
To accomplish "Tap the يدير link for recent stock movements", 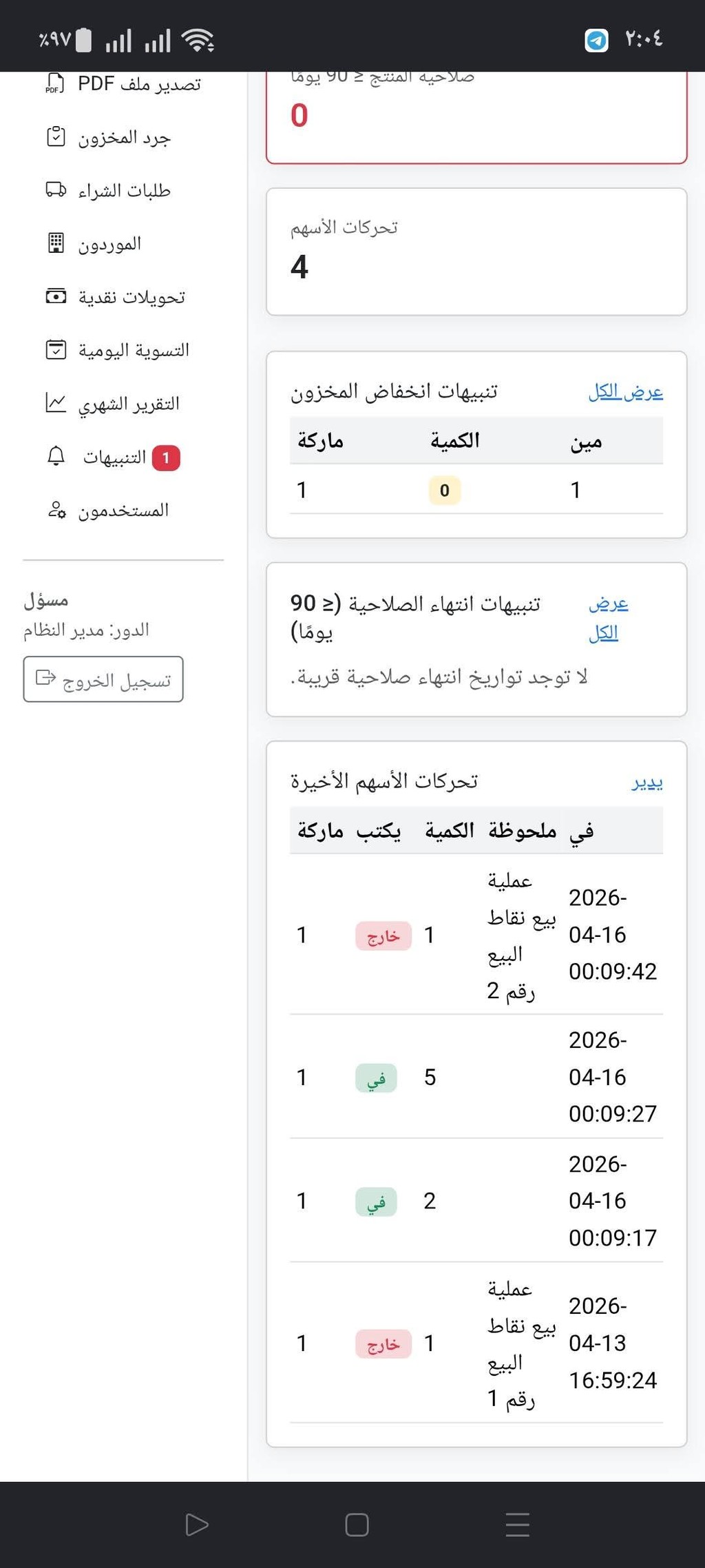I will pyautogui.click(x=648, y=782).
